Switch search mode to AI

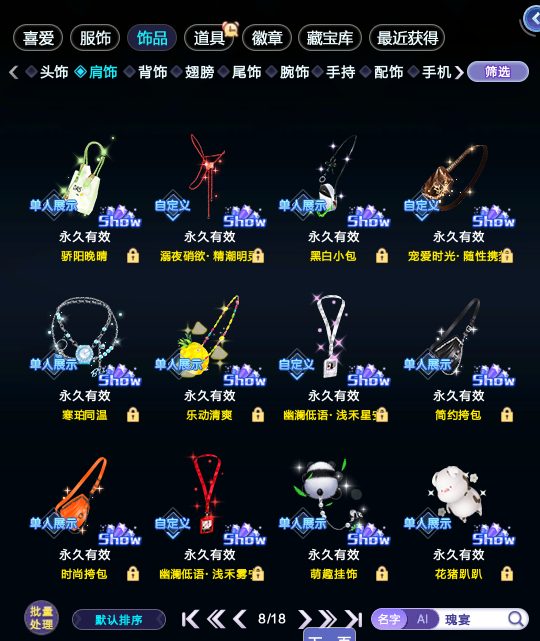pos(422,619)
